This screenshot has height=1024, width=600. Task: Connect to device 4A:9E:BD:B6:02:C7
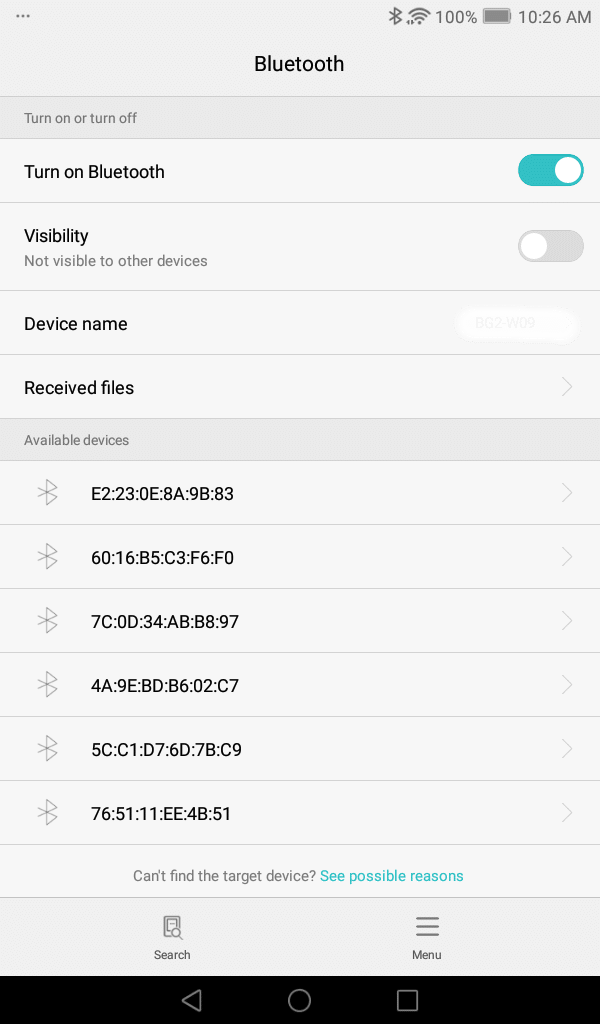300,685
